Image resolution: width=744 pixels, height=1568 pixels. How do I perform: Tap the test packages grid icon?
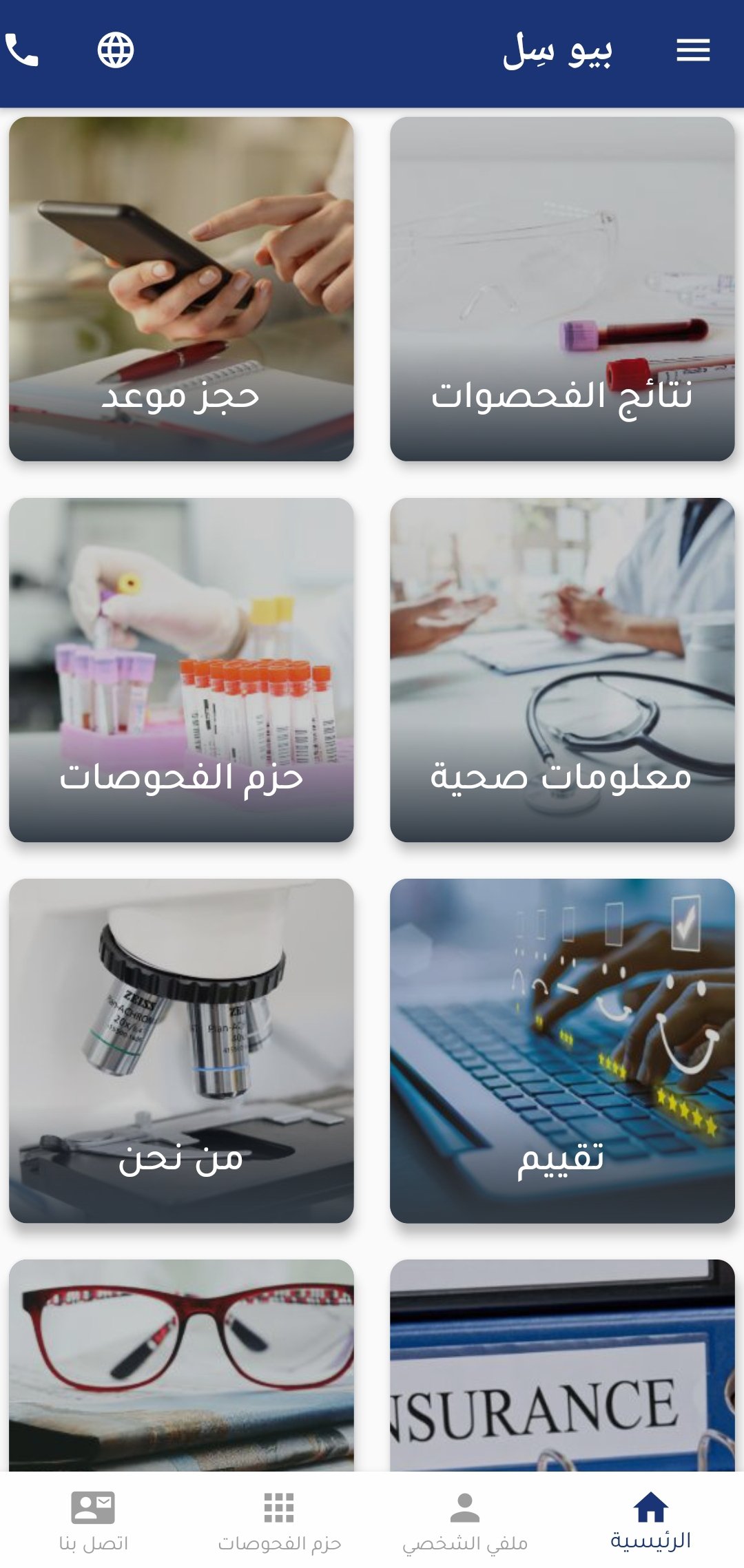coord(278,1509)
